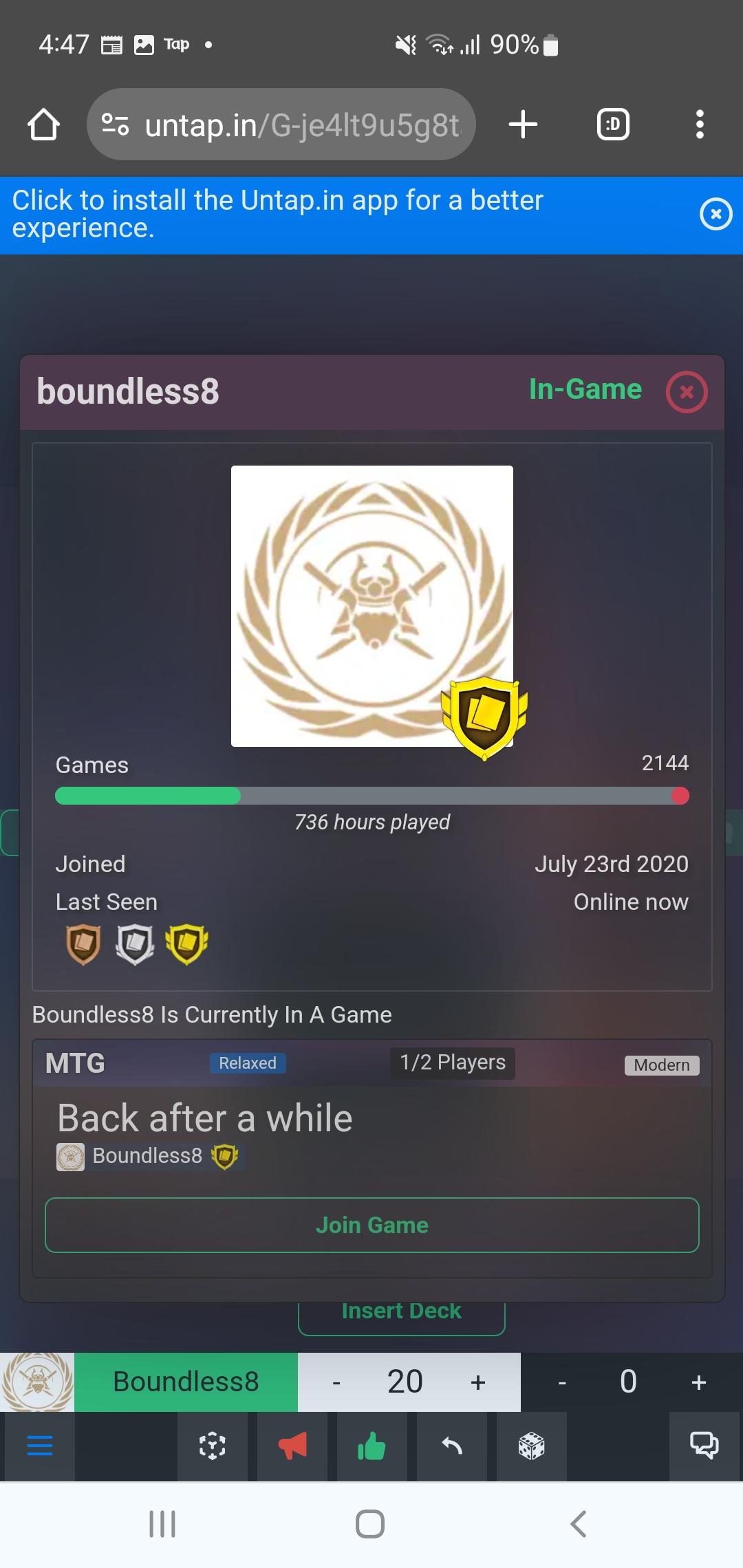Viewport: 743px width, 1568px height.
Task: Tap the undo arrow icon
Action: [451, 1446]
